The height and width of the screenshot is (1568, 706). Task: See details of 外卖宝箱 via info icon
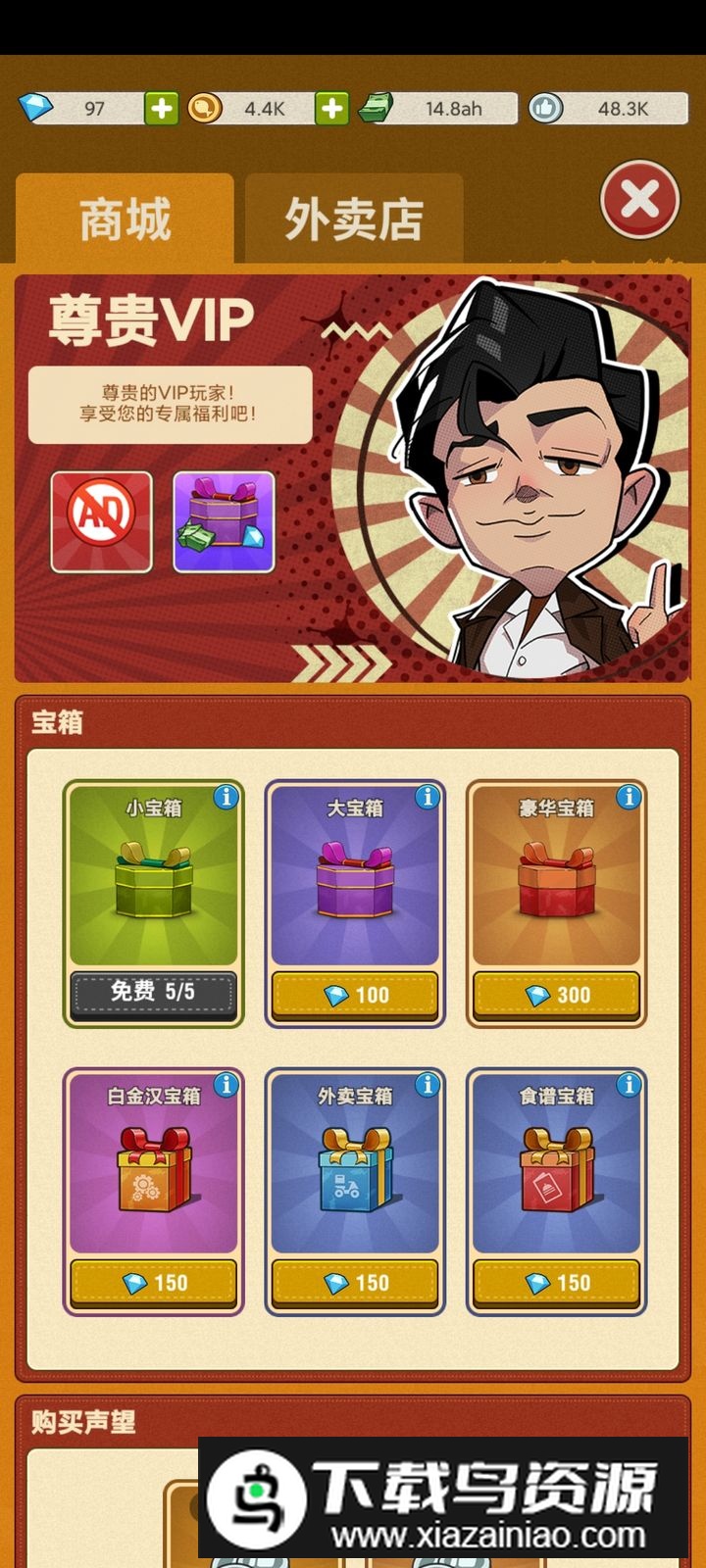click(428, 1085)
